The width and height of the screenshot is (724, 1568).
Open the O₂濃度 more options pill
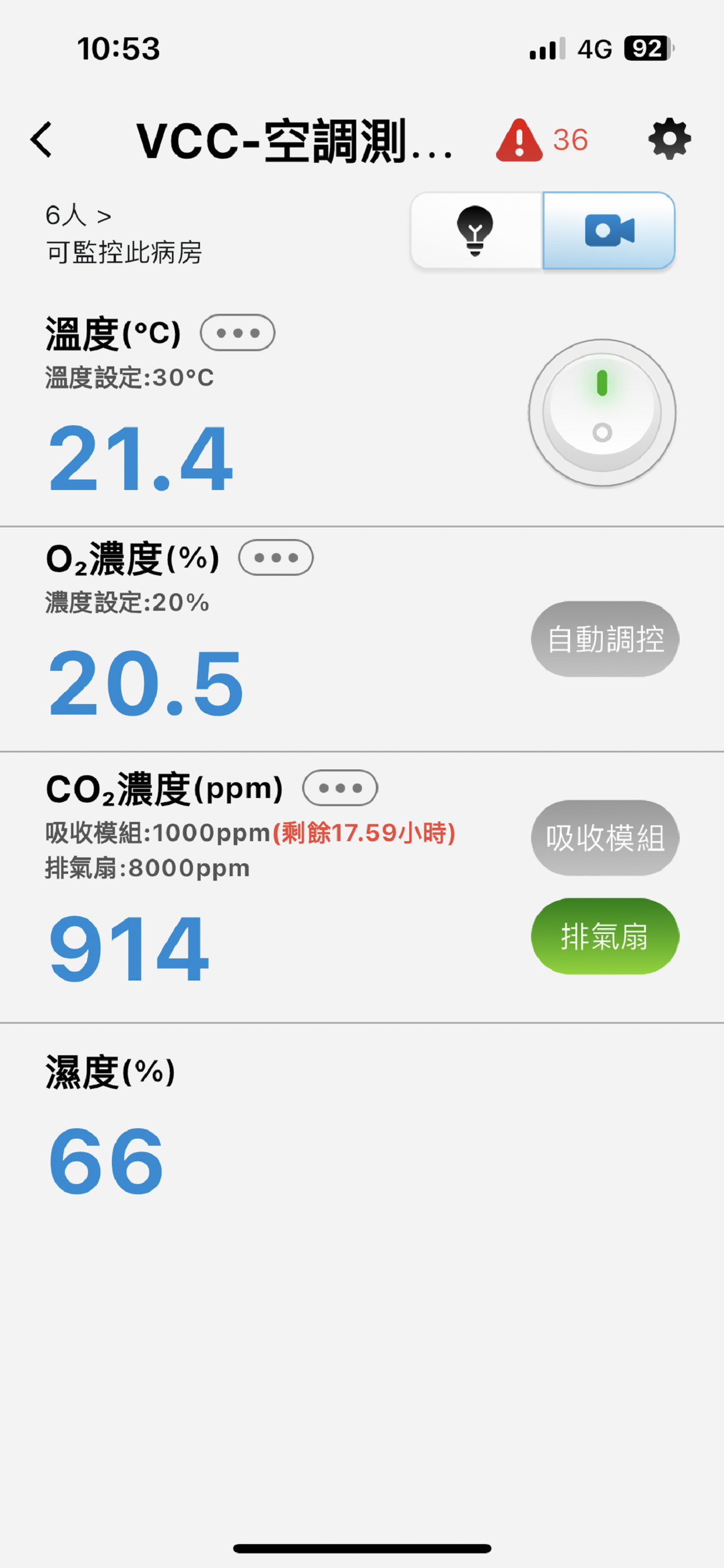click(276, 558)
